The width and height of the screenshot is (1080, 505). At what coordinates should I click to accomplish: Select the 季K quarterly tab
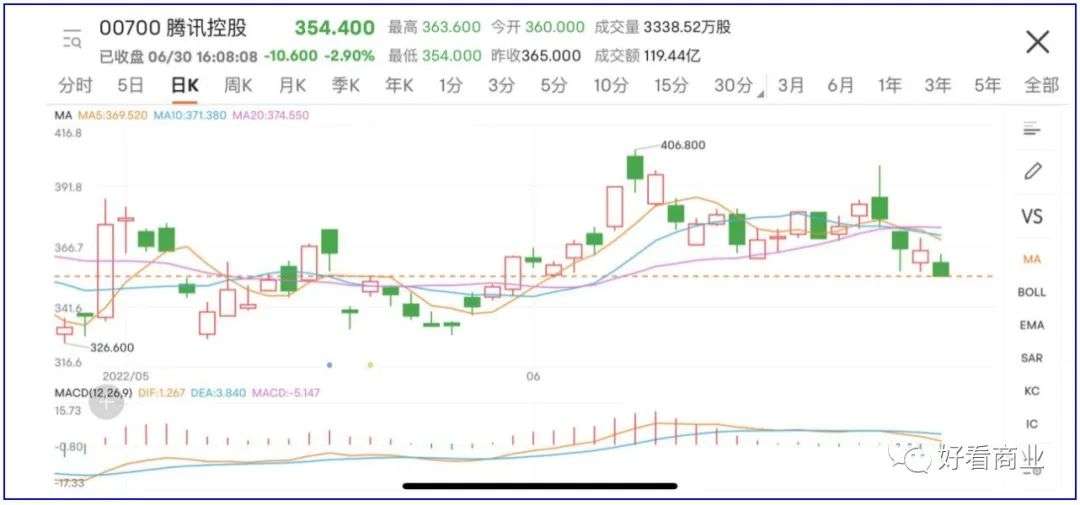[346, 86]
